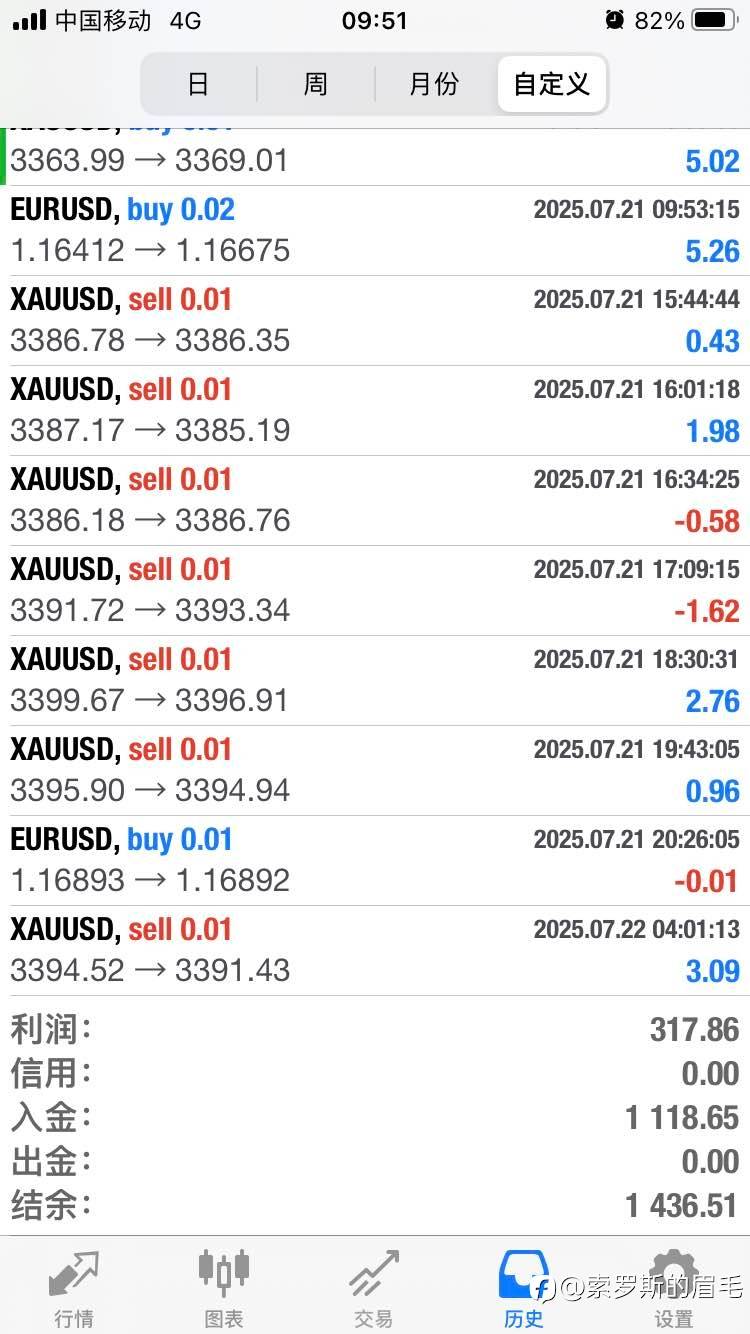Open the 行情 quotes tab

click(x=75, y=1288)
